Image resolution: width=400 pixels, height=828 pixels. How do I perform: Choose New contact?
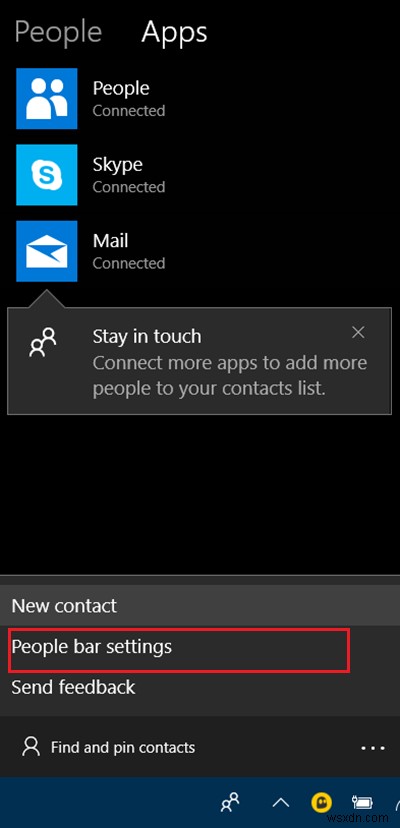click(200, 606)
